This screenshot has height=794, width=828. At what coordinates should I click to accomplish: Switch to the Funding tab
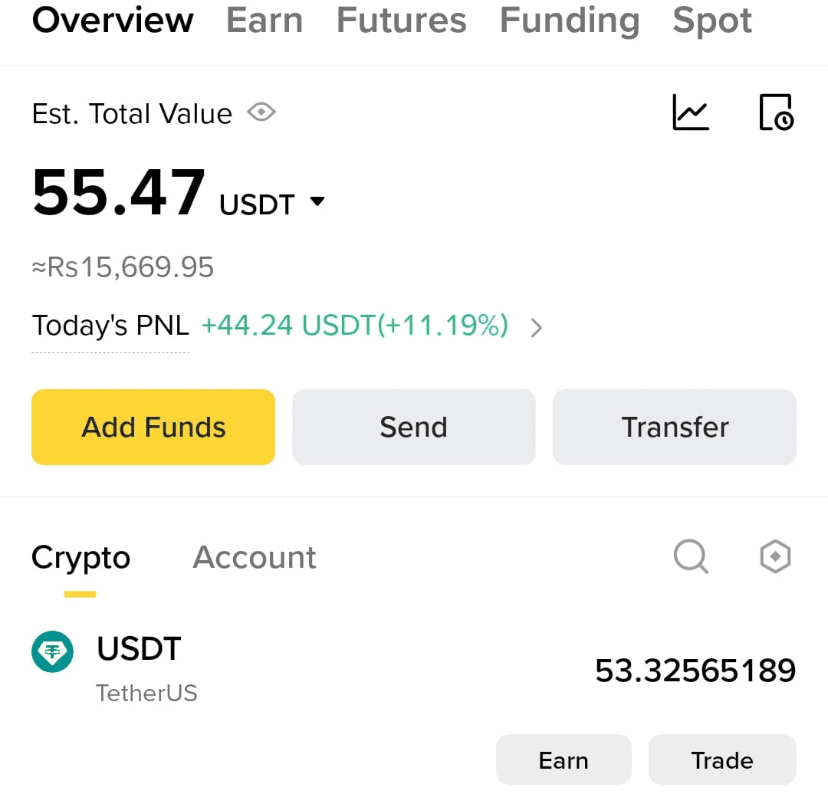click(569, 22)
